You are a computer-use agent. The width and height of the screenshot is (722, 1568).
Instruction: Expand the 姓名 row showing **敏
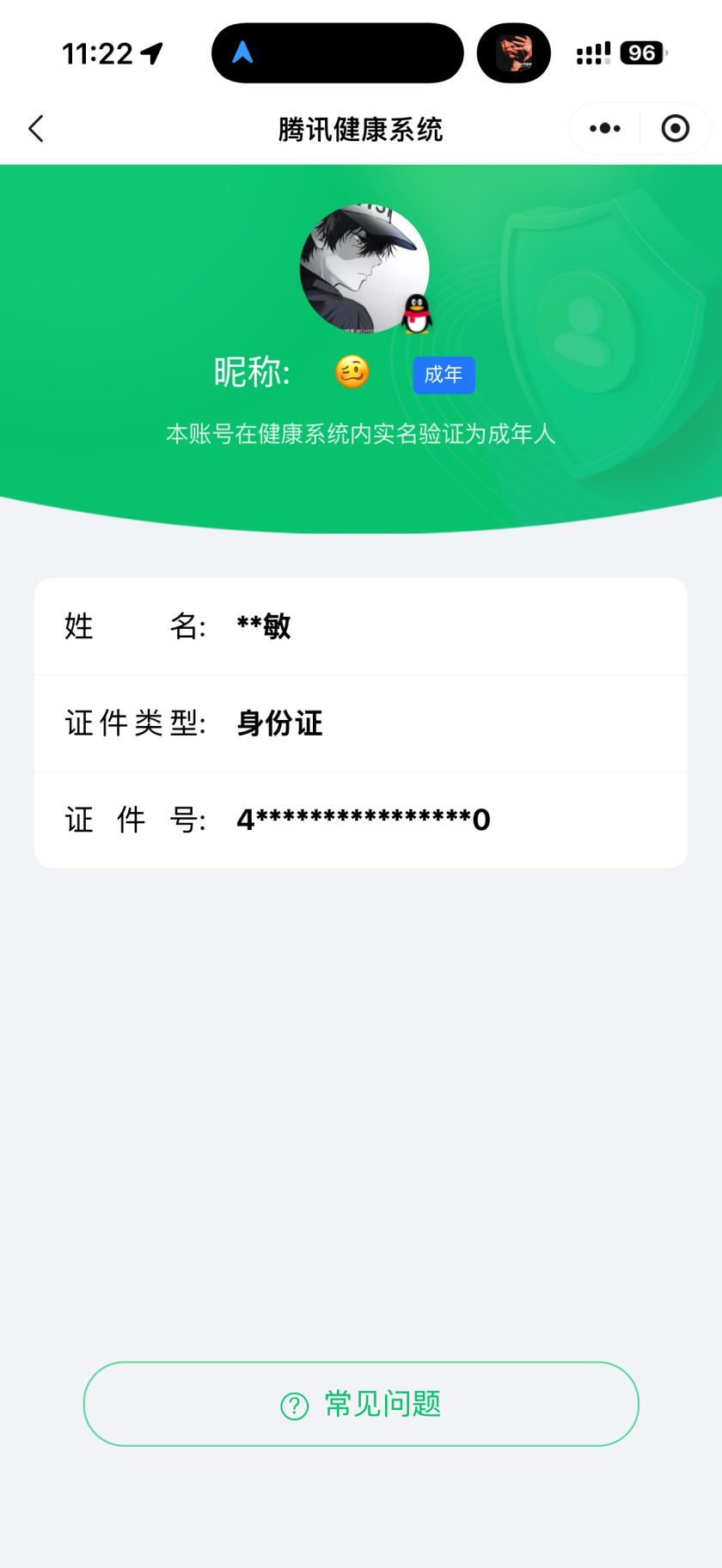[361, 626]
